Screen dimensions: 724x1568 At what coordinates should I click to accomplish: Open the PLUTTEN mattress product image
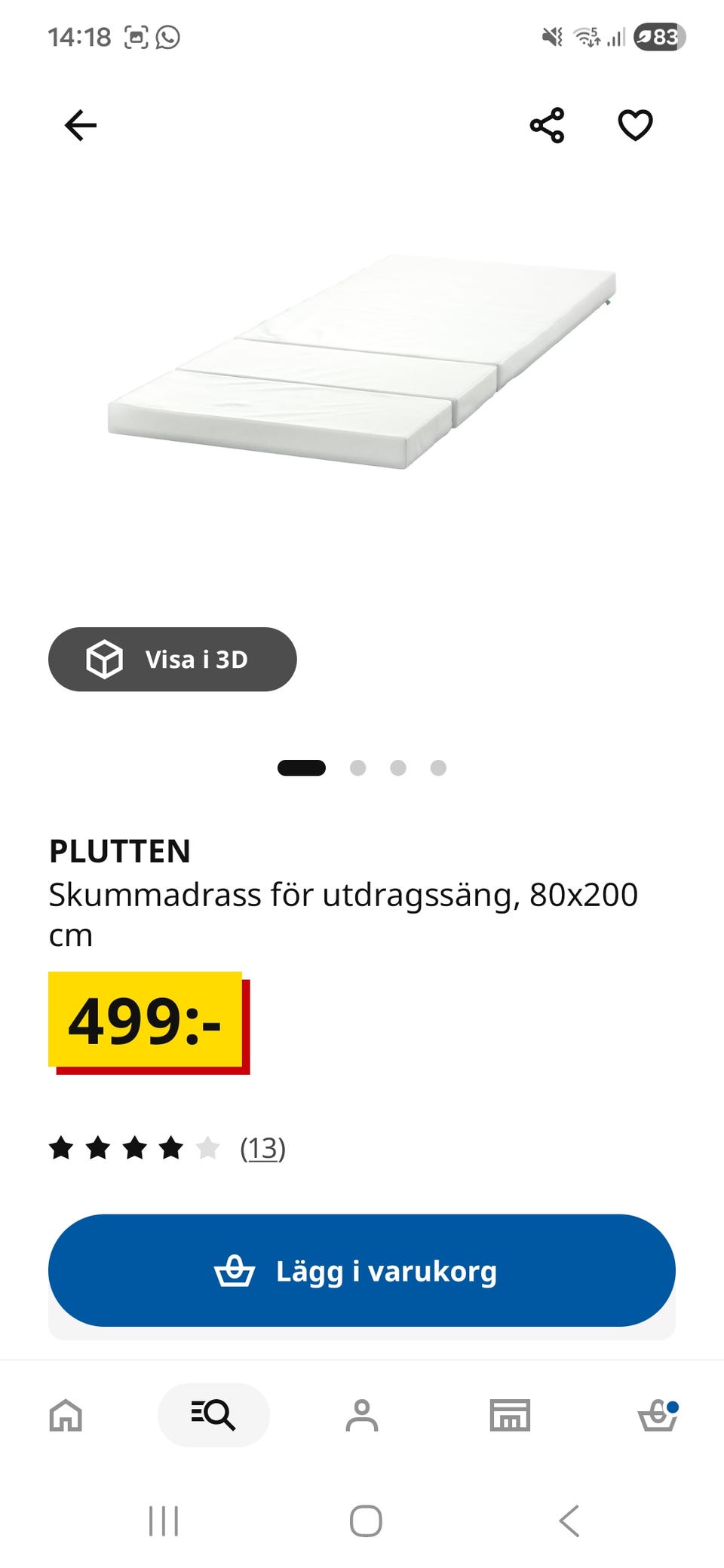click(x=362, y=362)
